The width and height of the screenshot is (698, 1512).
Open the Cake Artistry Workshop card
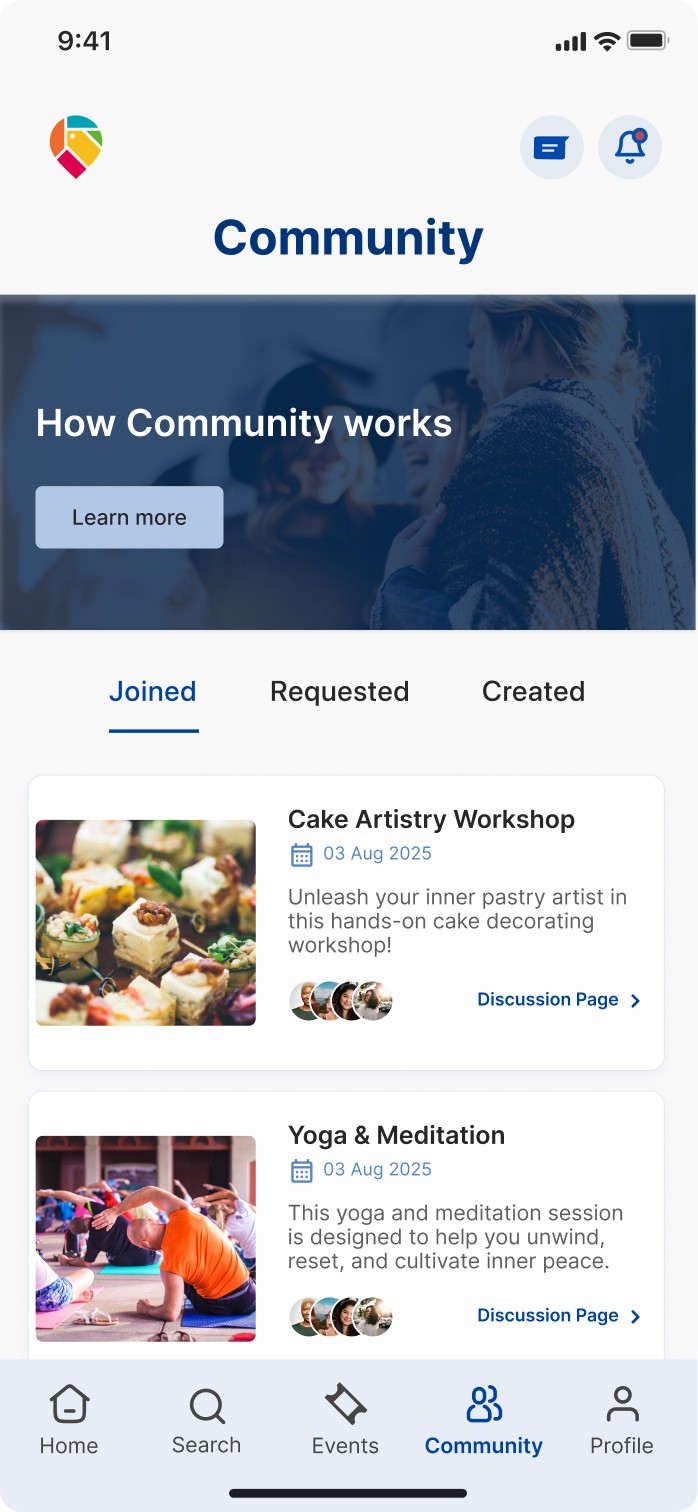[x=346, y=922]
